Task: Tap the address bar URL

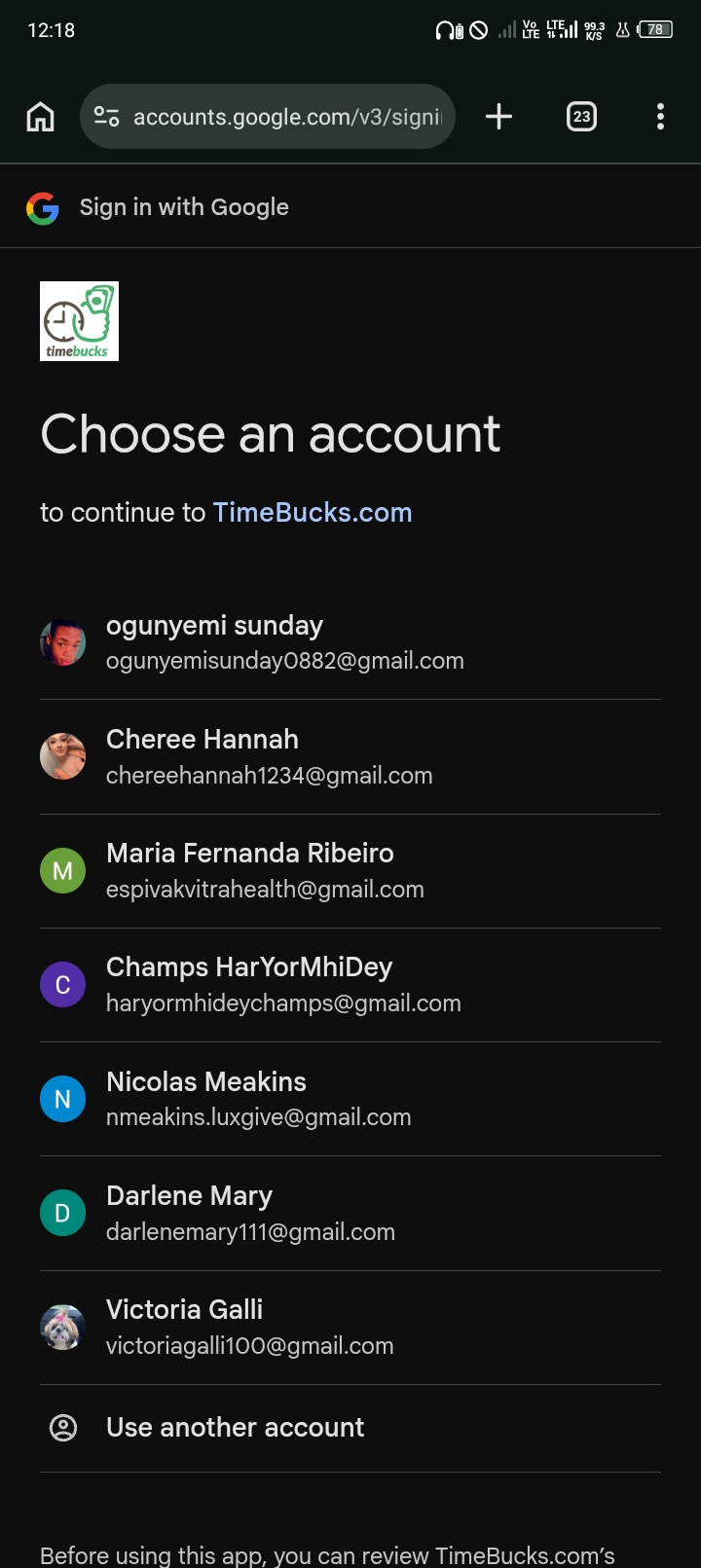Action: tap(287, 117)
